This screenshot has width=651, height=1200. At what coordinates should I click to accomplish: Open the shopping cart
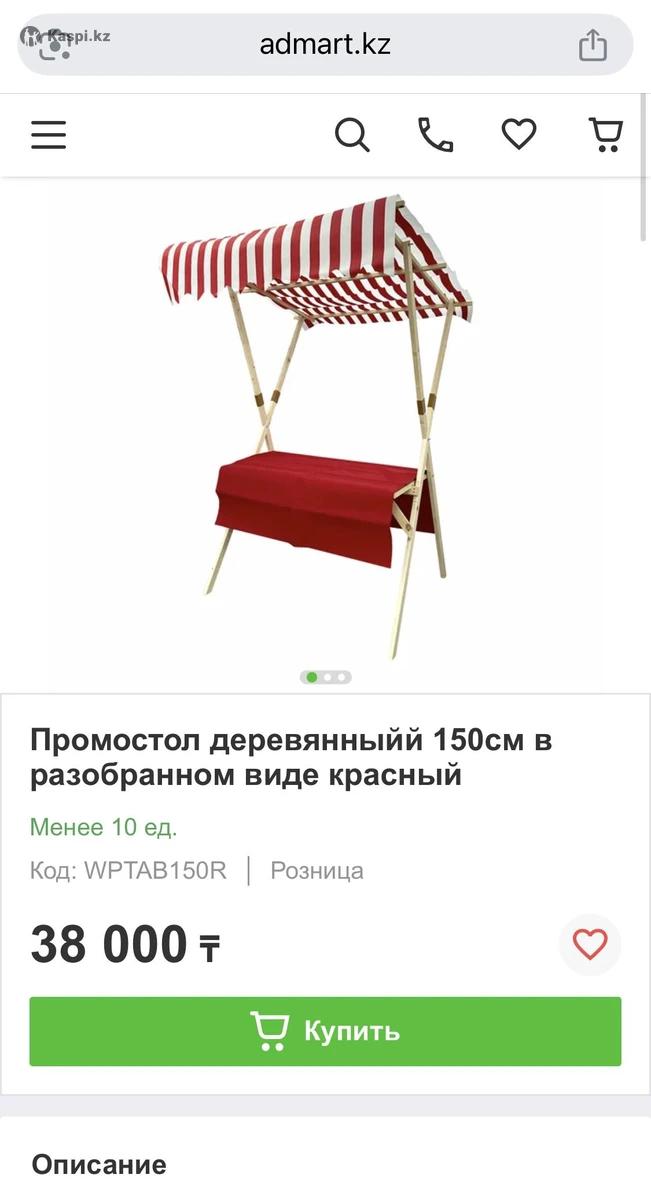pos(605,134)
